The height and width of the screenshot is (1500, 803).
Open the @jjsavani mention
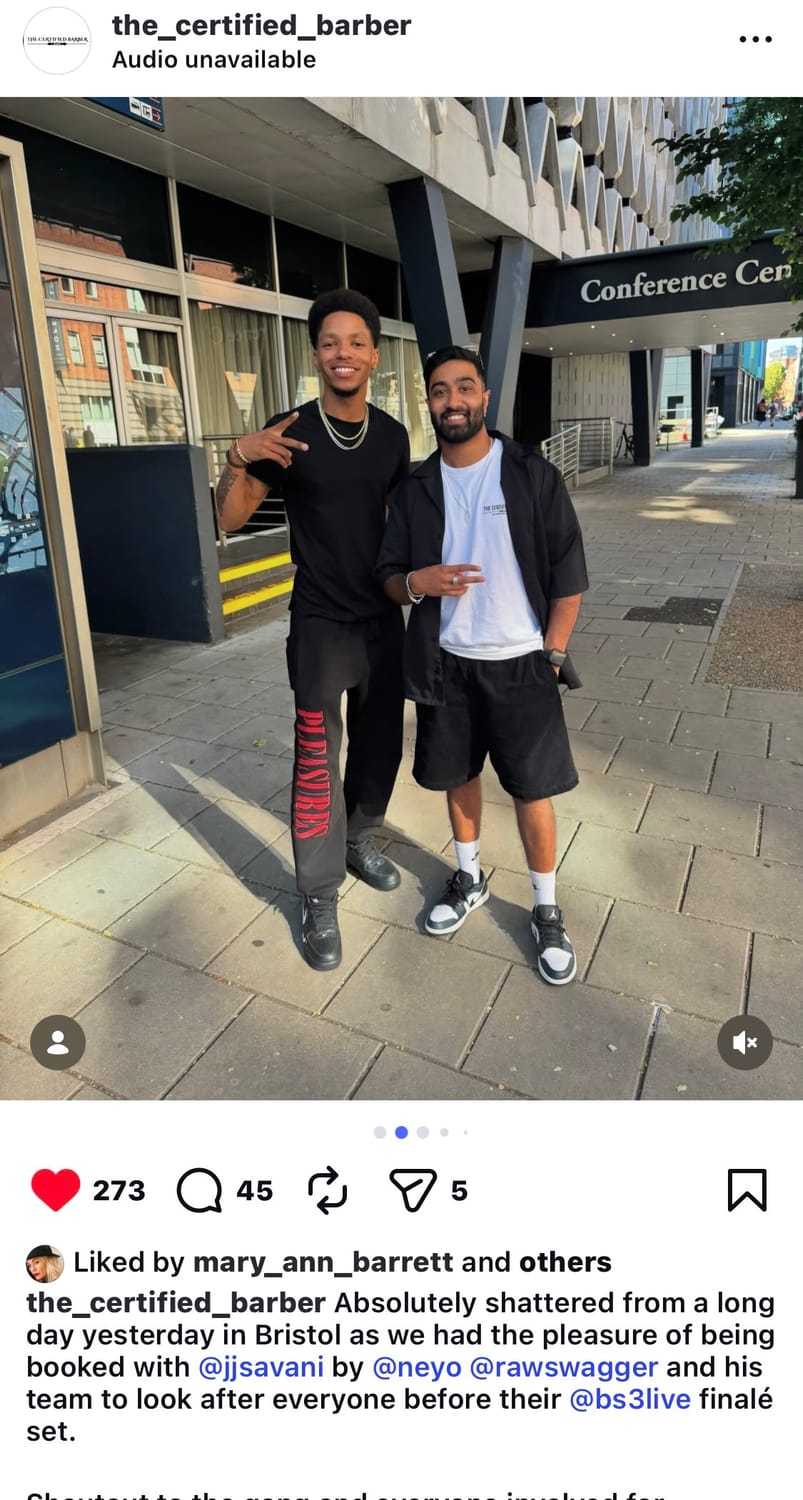261,1367
